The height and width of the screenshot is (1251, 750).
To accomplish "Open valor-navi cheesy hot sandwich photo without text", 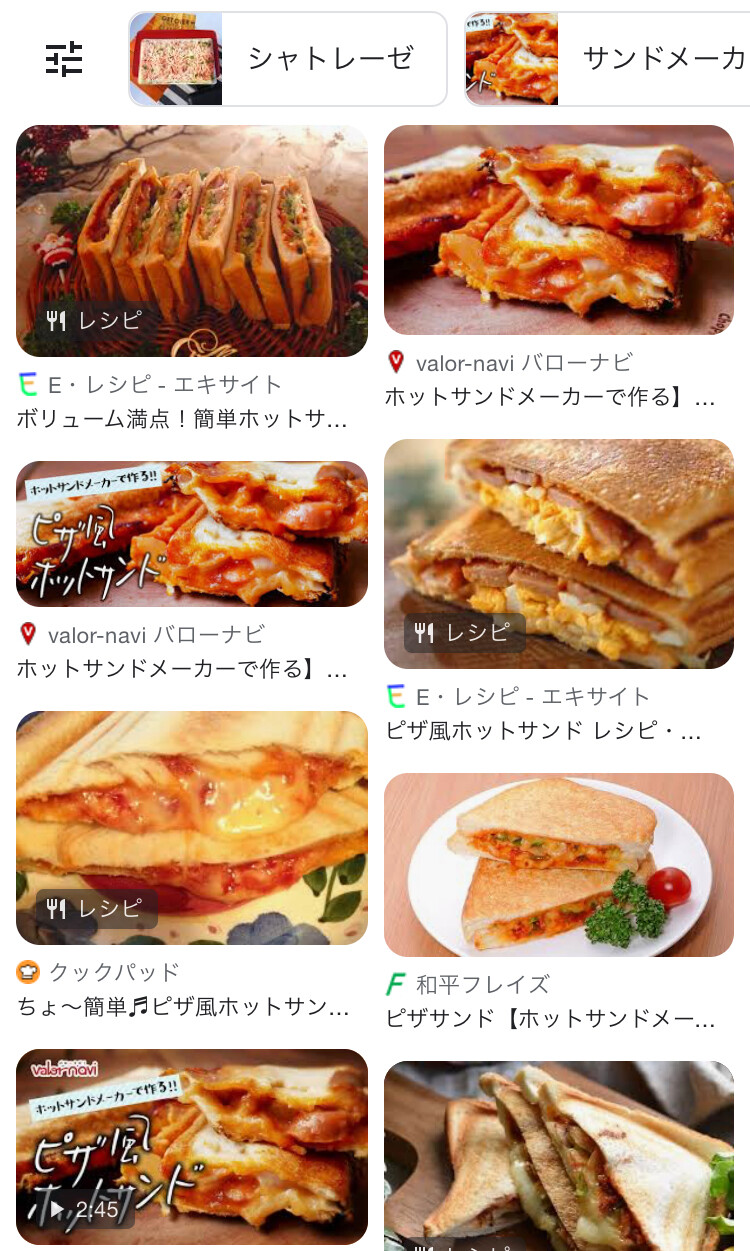I will point(559,229).
